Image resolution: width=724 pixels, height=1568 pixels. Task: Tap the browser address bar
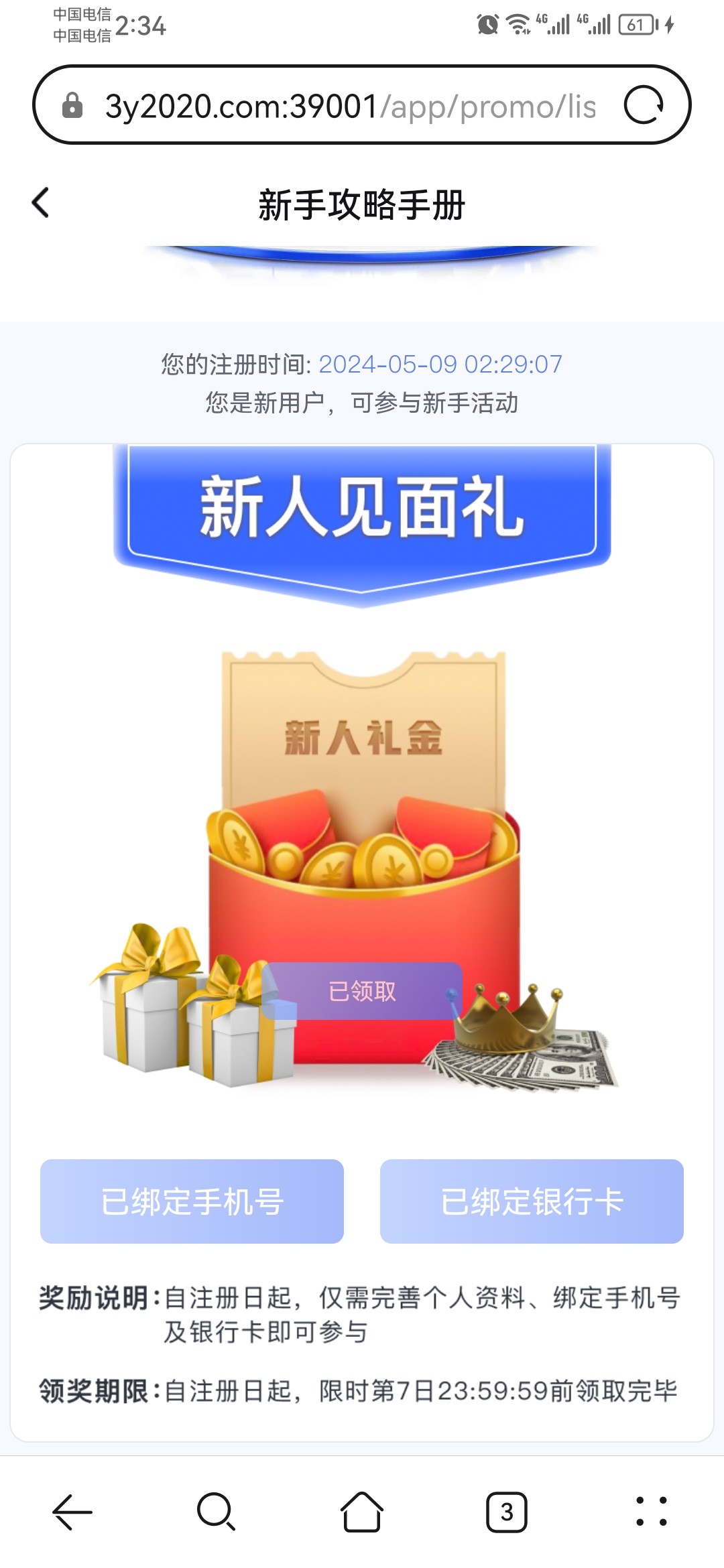[x=349, y=106]
